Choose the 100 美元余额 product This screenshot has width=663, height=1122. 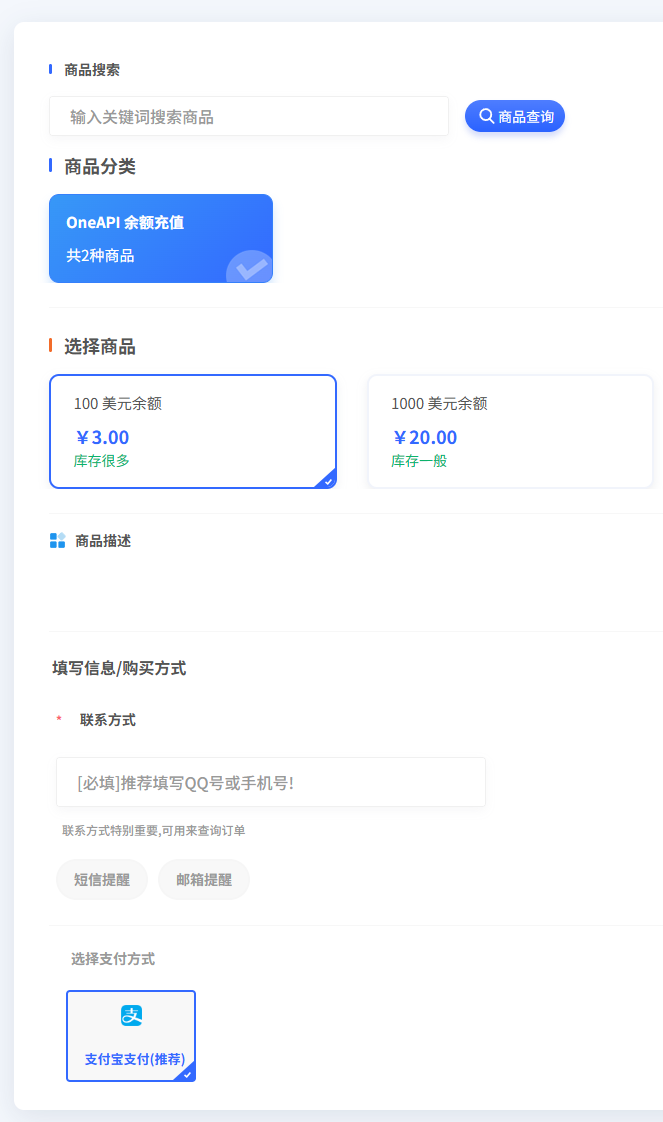tap(193, 431)
